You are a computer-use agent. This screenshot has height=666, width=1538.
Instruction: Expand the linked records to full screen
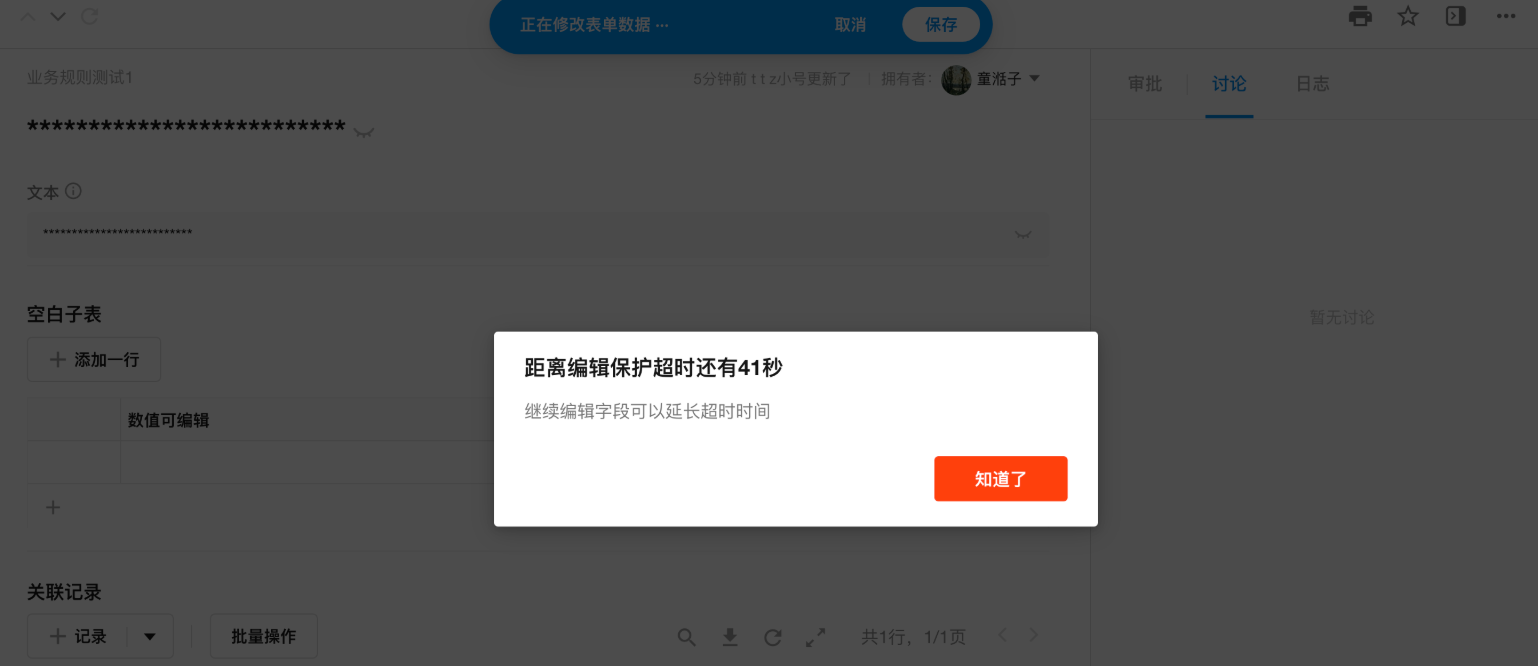[816, 637]
